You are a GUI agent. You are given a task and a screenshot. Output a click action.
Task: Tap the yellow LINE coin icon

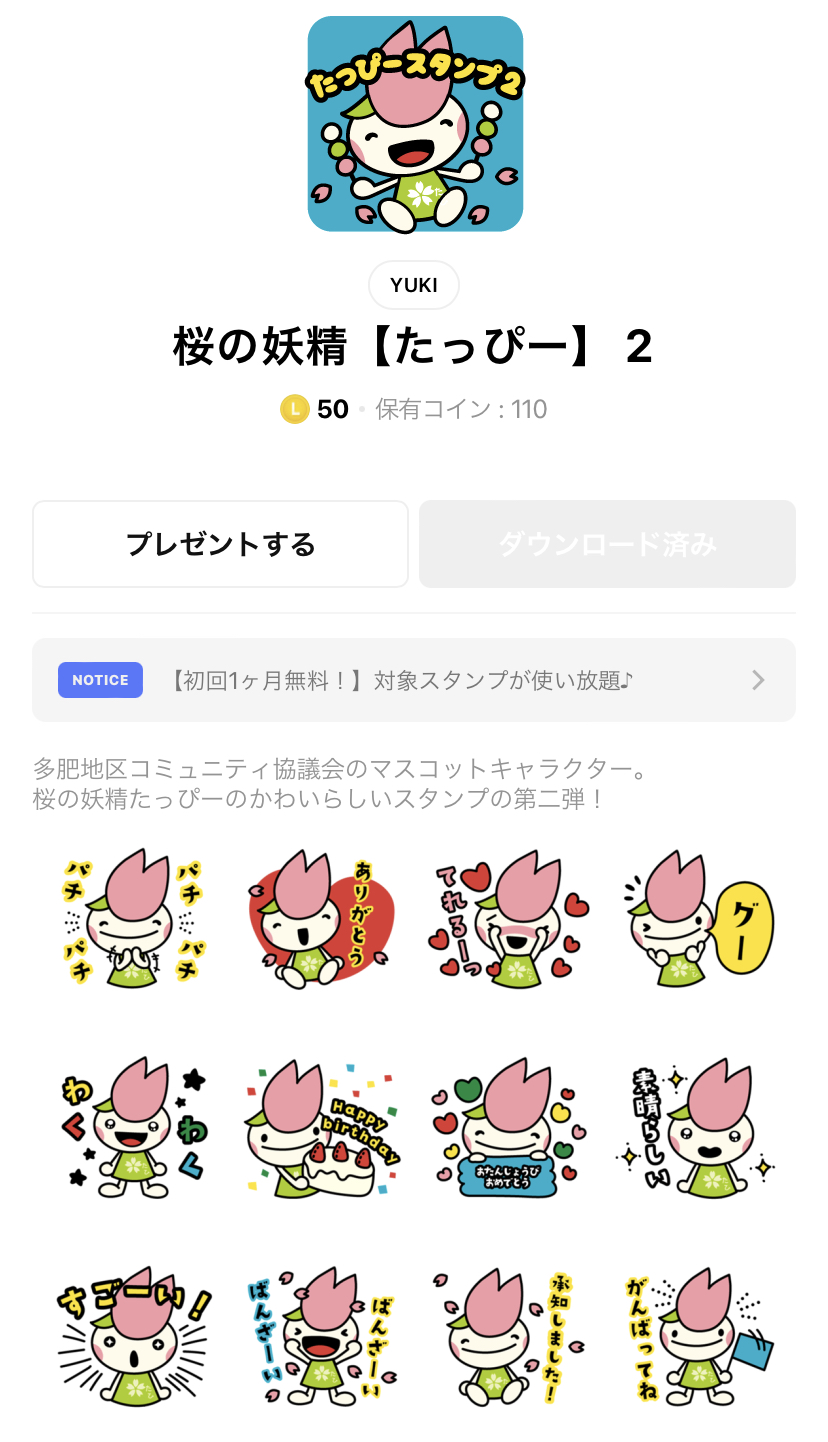tap(293, 409)
